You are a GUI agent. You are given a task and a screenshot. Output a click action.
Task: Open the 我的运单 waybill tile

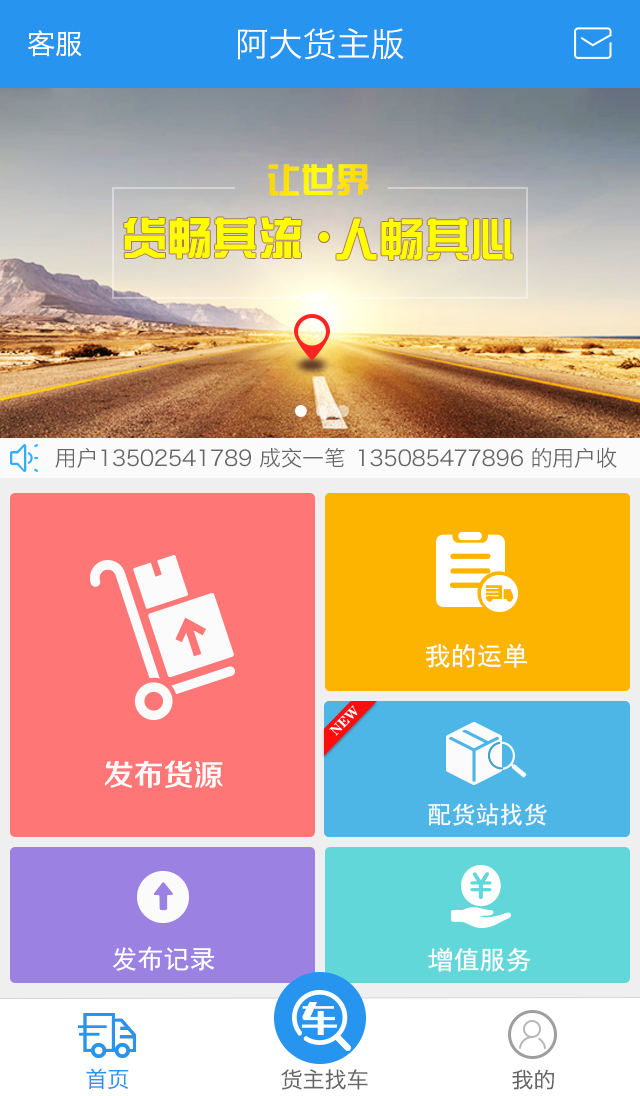tap(477, 592)
